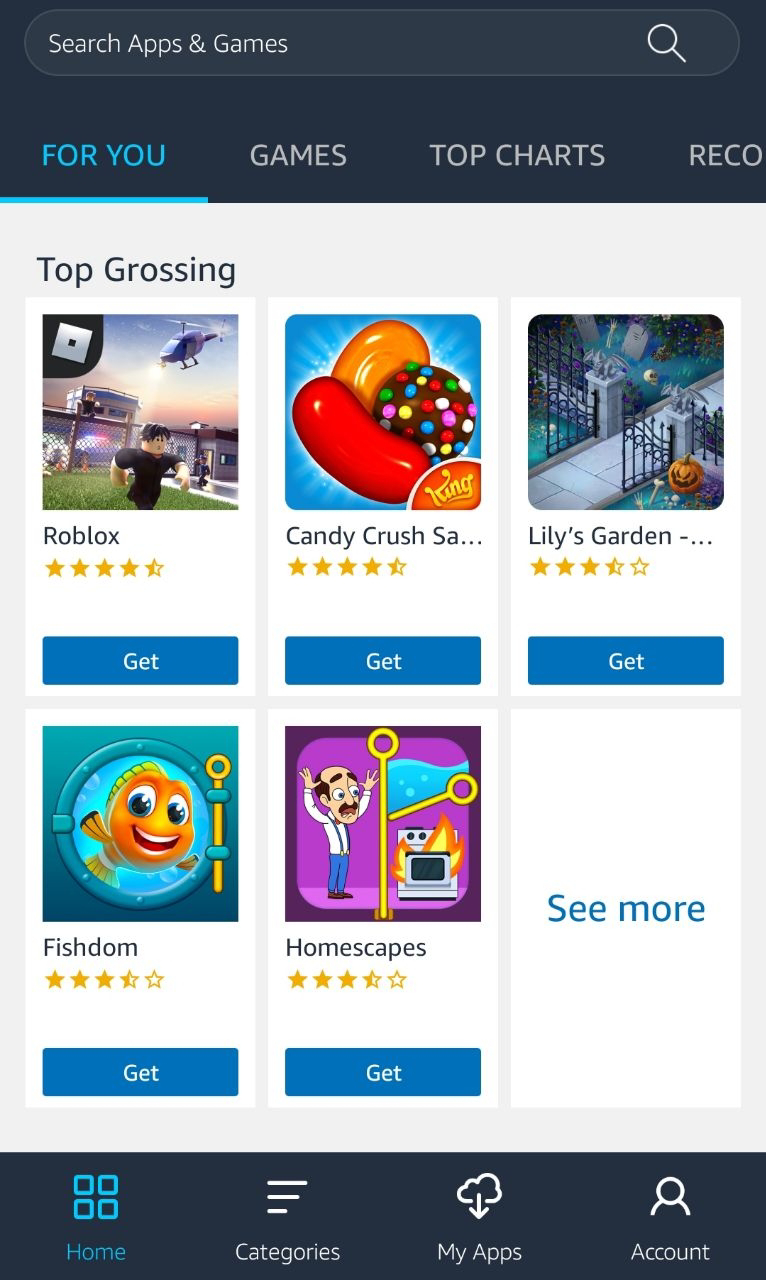Get the Homescapes game

click(x=383, y=1072)
